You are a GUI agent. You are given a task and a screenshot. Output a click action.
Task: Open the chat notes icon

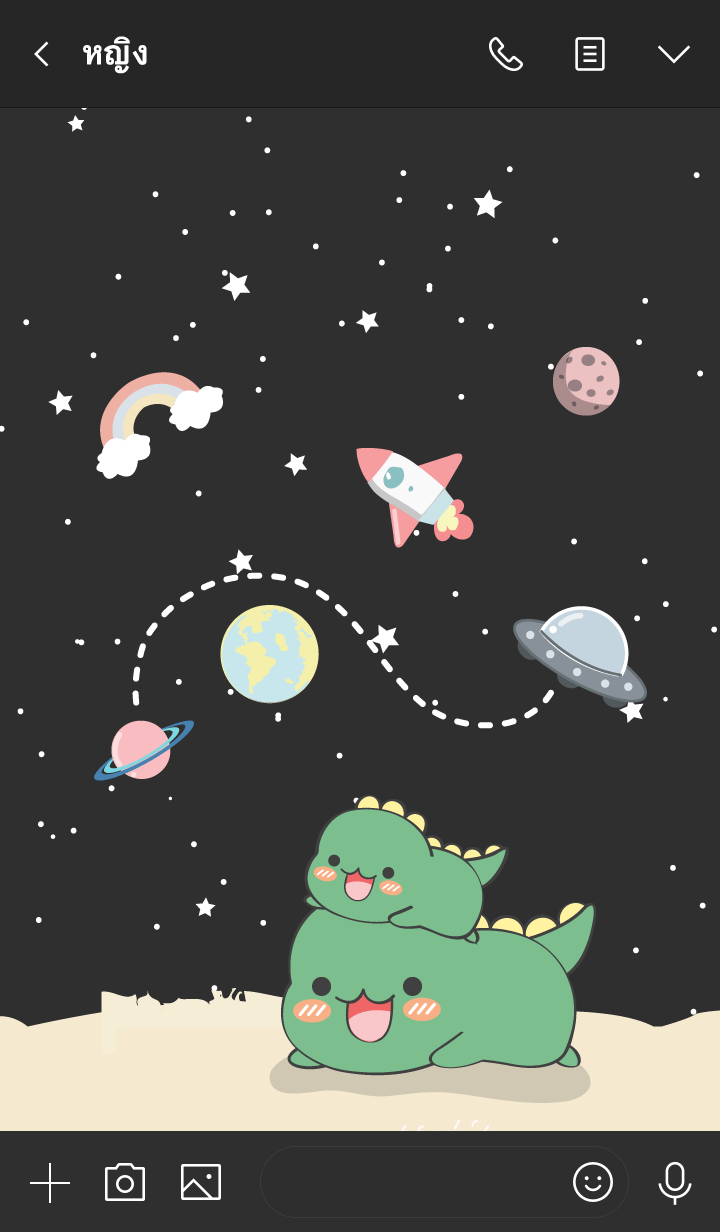tap(589, 54)
